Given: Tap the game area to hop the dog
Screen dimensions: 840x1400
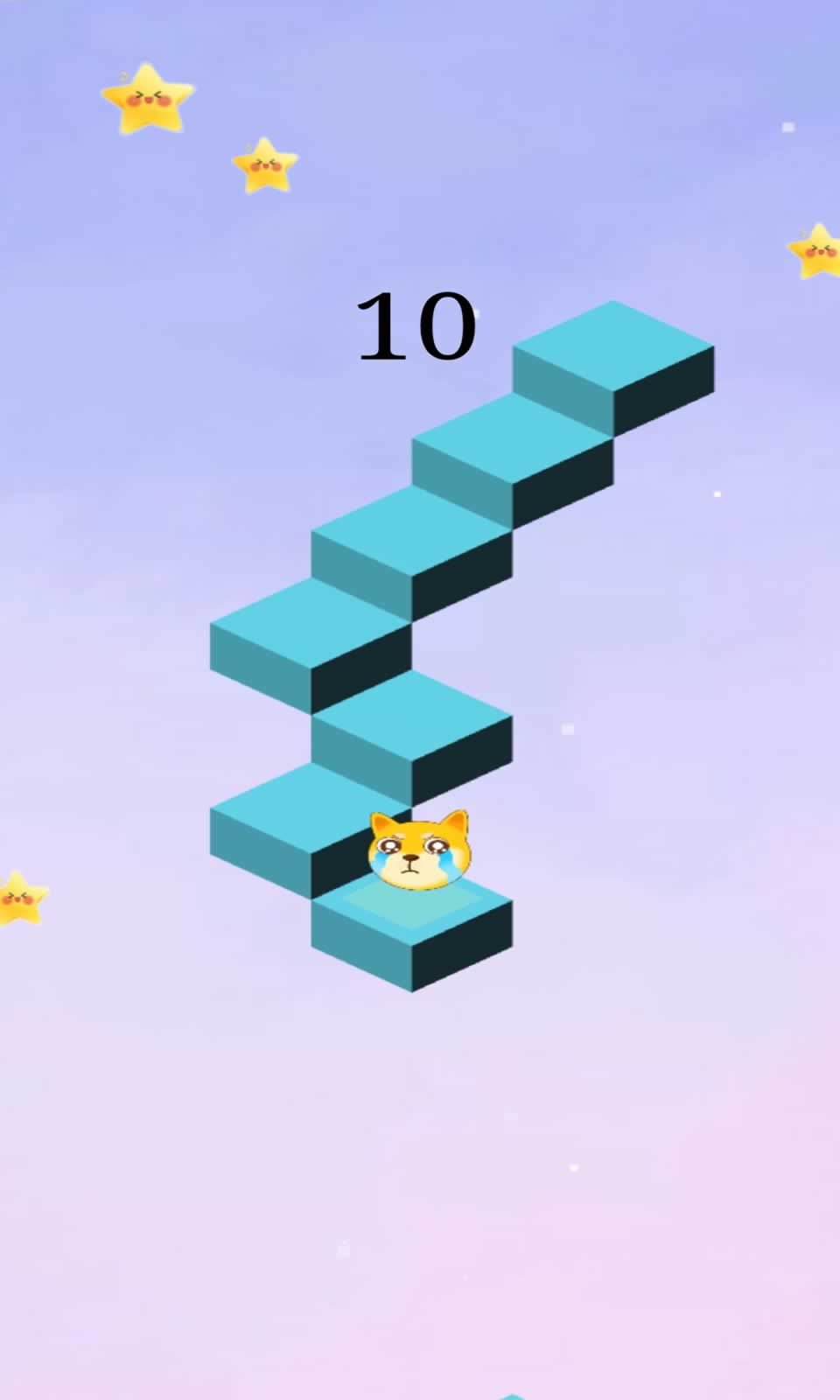Looking at the screenshot, I should tap(420, 1137).
